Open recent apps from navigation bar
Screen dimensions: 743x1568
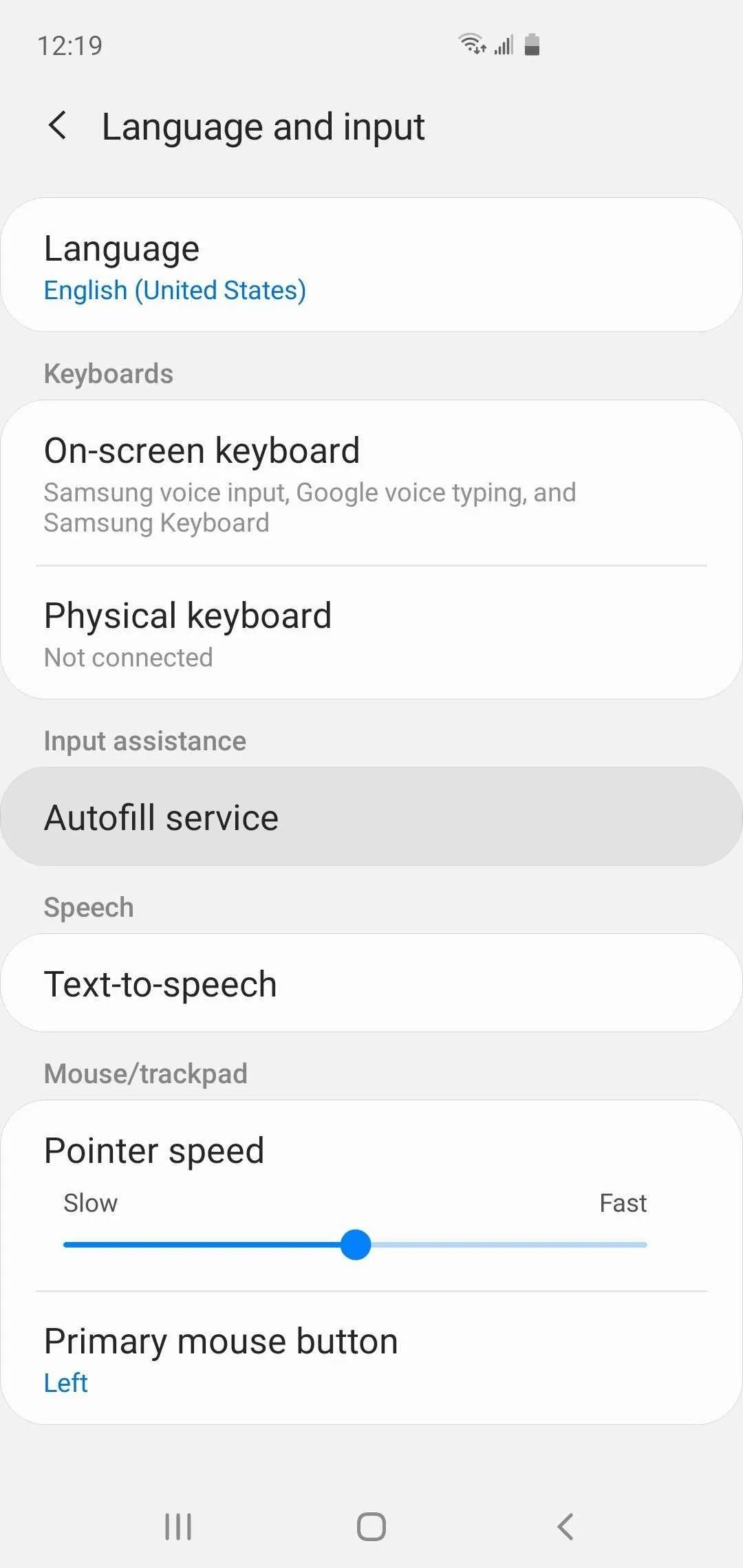[178, 1527]
